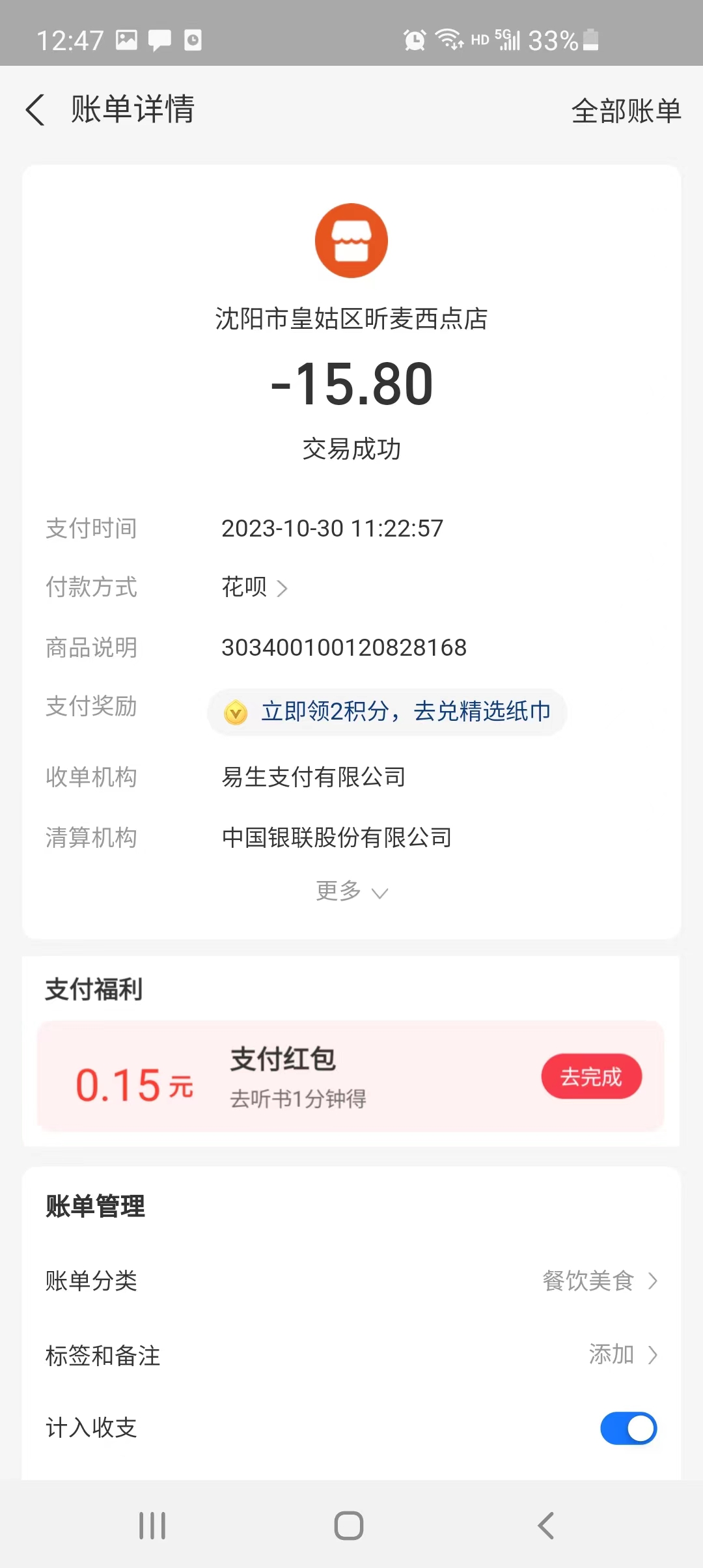Toggle the 计入收支 switch off

point(628,1428)
